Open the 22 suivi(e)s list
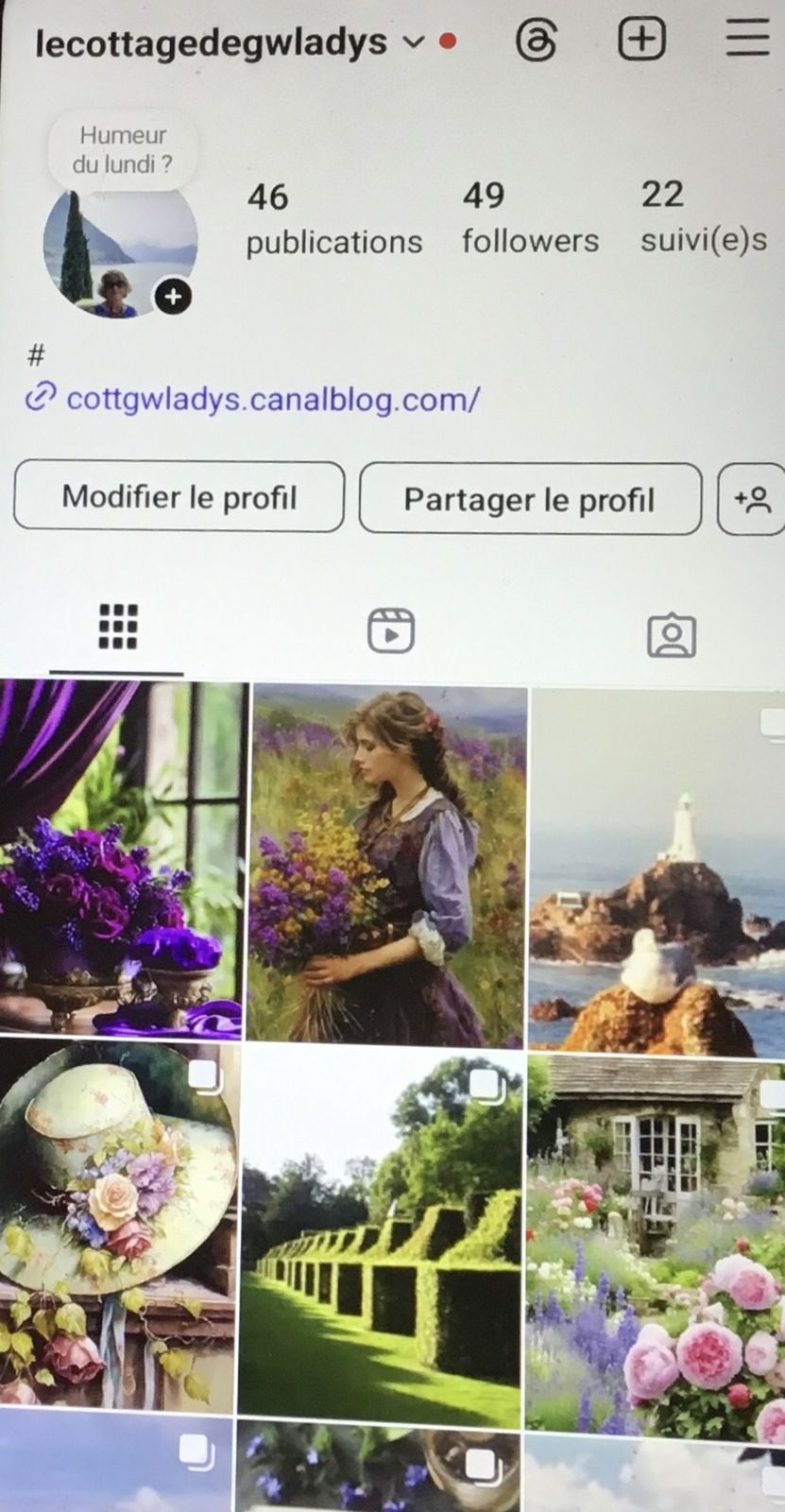The width and height of the screenshot is (785, 1512). [703, 217]
